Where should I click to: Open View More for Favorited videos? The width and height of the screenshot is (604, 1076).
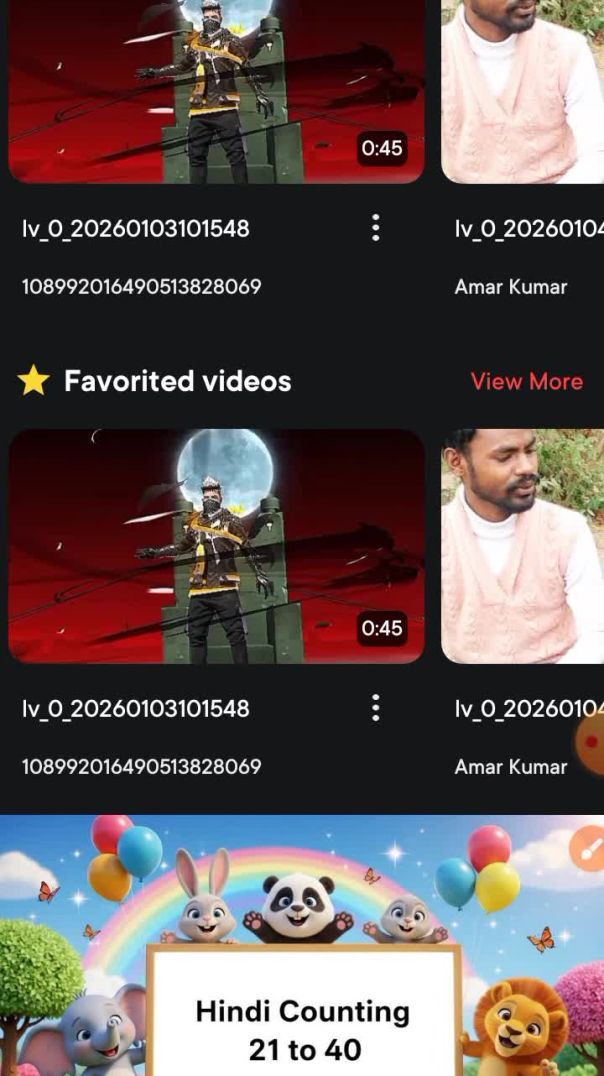[526, 381]
